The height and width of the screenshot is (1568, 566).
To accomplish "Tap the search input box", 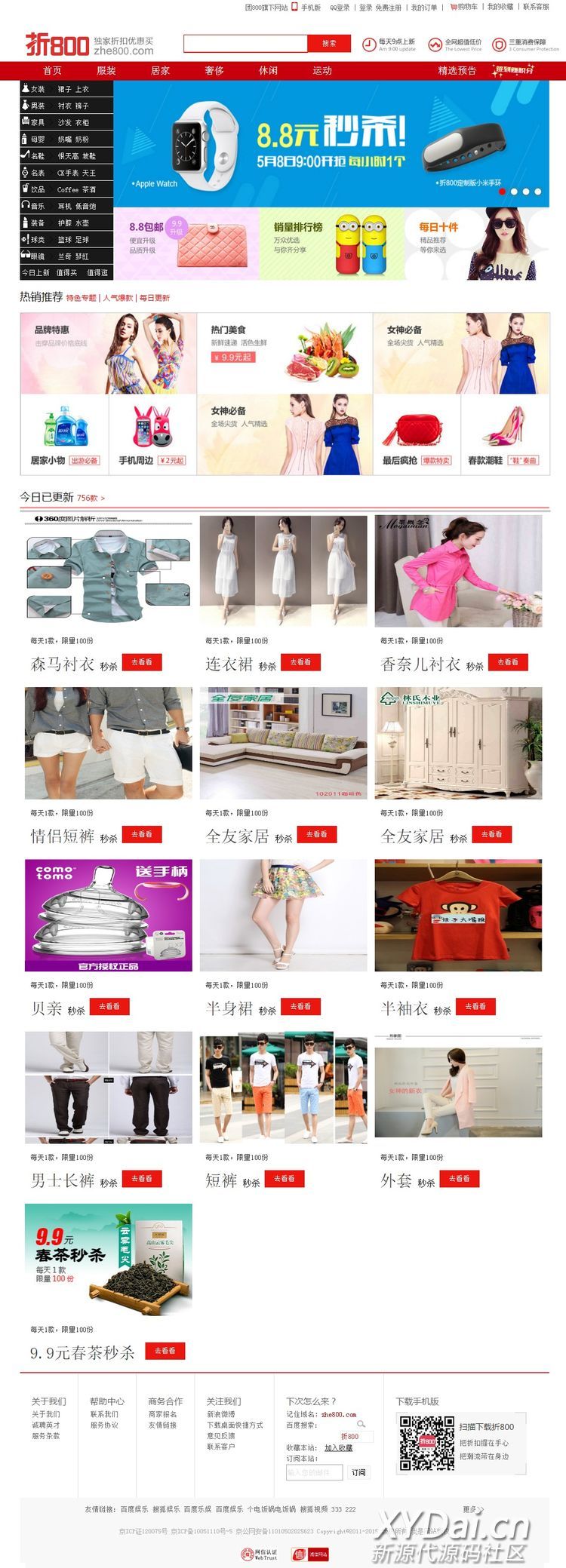I will [x=245, y=43].
